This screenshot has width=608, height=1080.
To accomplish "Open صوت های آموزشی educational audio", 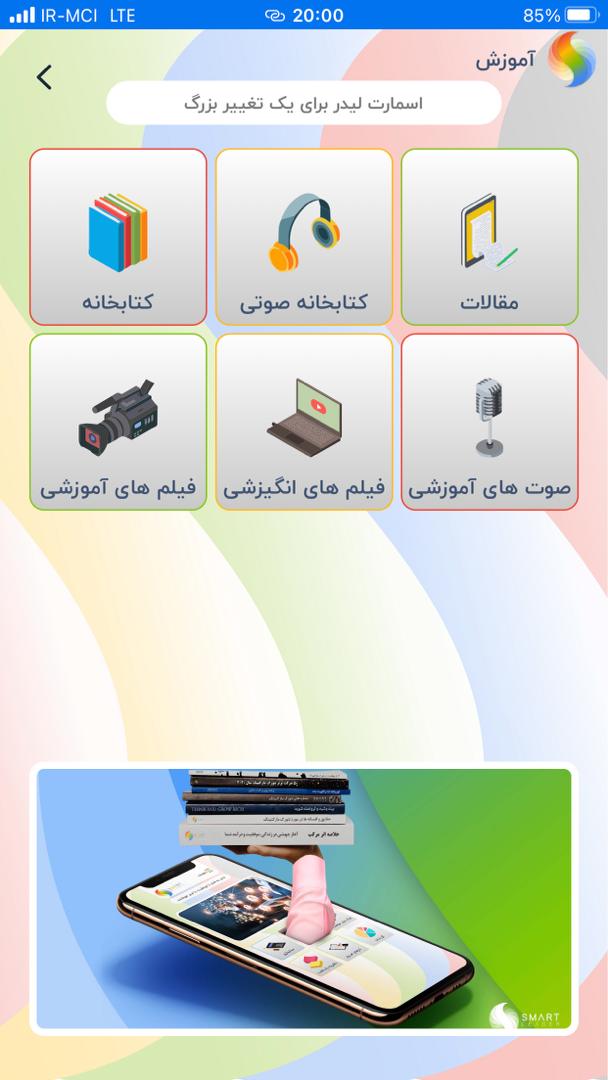I will (x=489, y=422).
